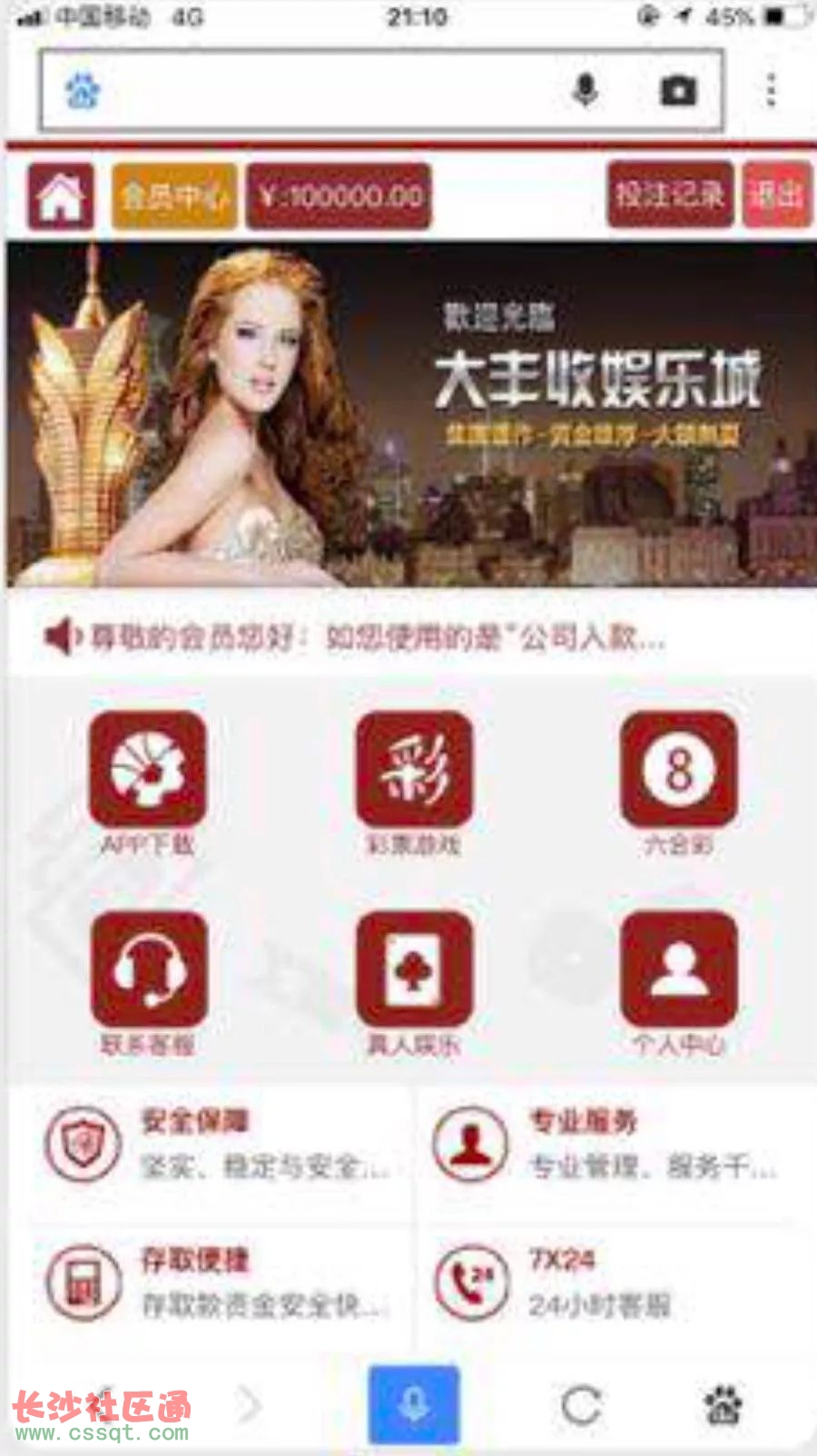The image size is (817, 1456).
Task: Open the browser overflow menu
Action: click(771, 91)
